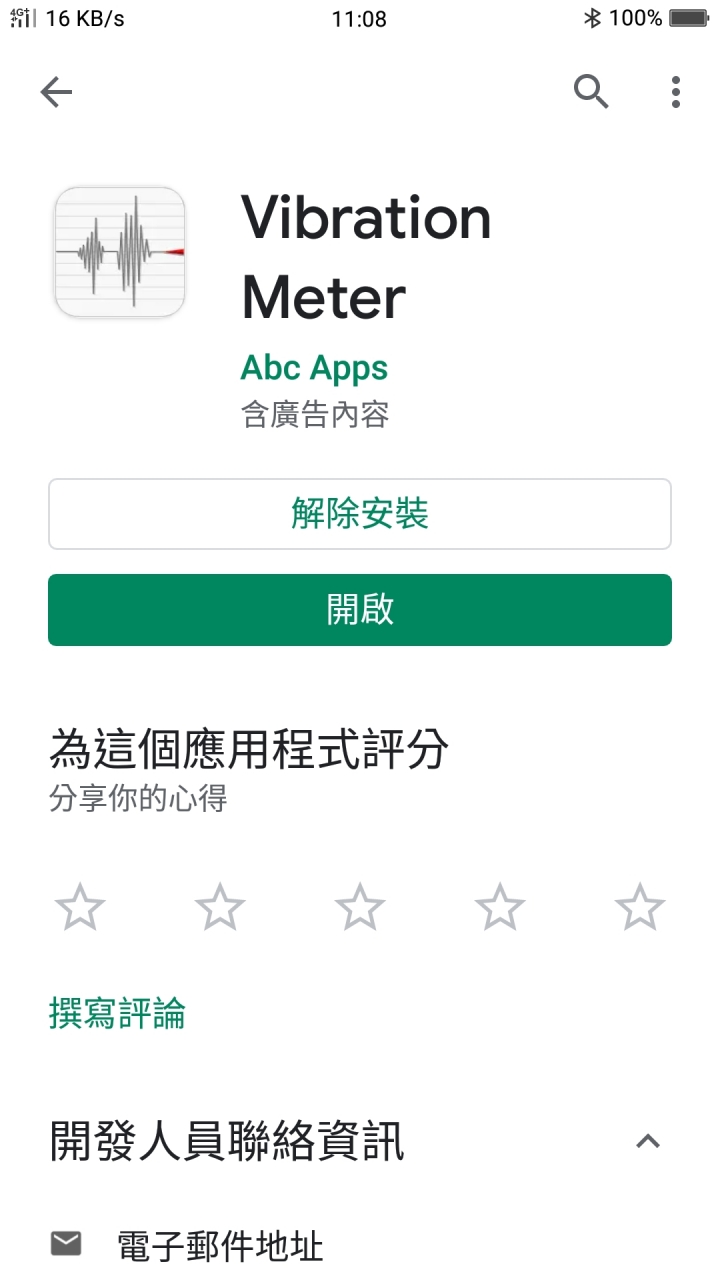The height and width of the screenshot is (1280, 720).
Task: Rate Vibration Meter five stars
Action: point(640,908)
